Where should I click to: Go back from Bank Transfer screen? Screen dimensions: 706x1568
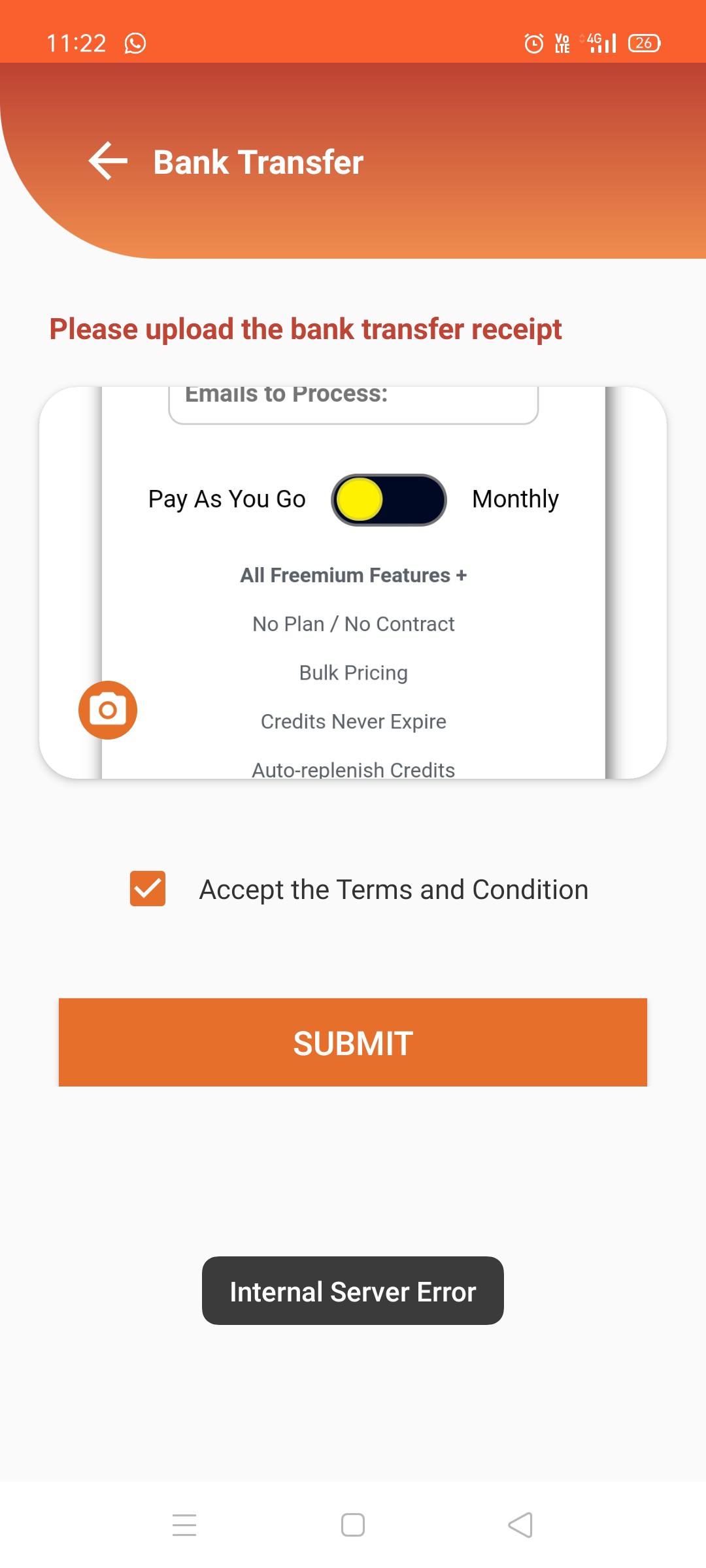(108, 161)
